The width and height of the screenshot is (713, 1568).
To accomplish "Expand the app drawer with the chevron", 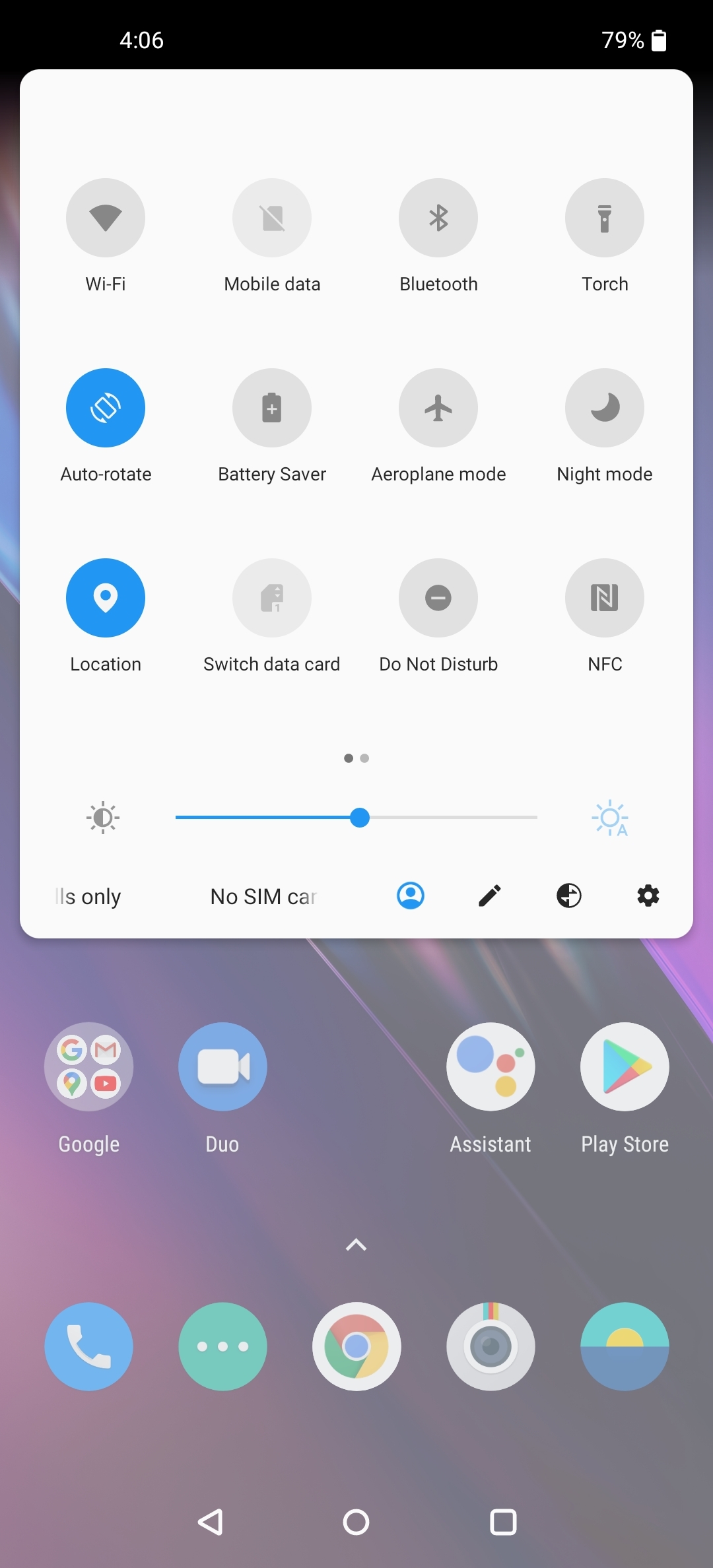I will click(x=356, y=1245).
